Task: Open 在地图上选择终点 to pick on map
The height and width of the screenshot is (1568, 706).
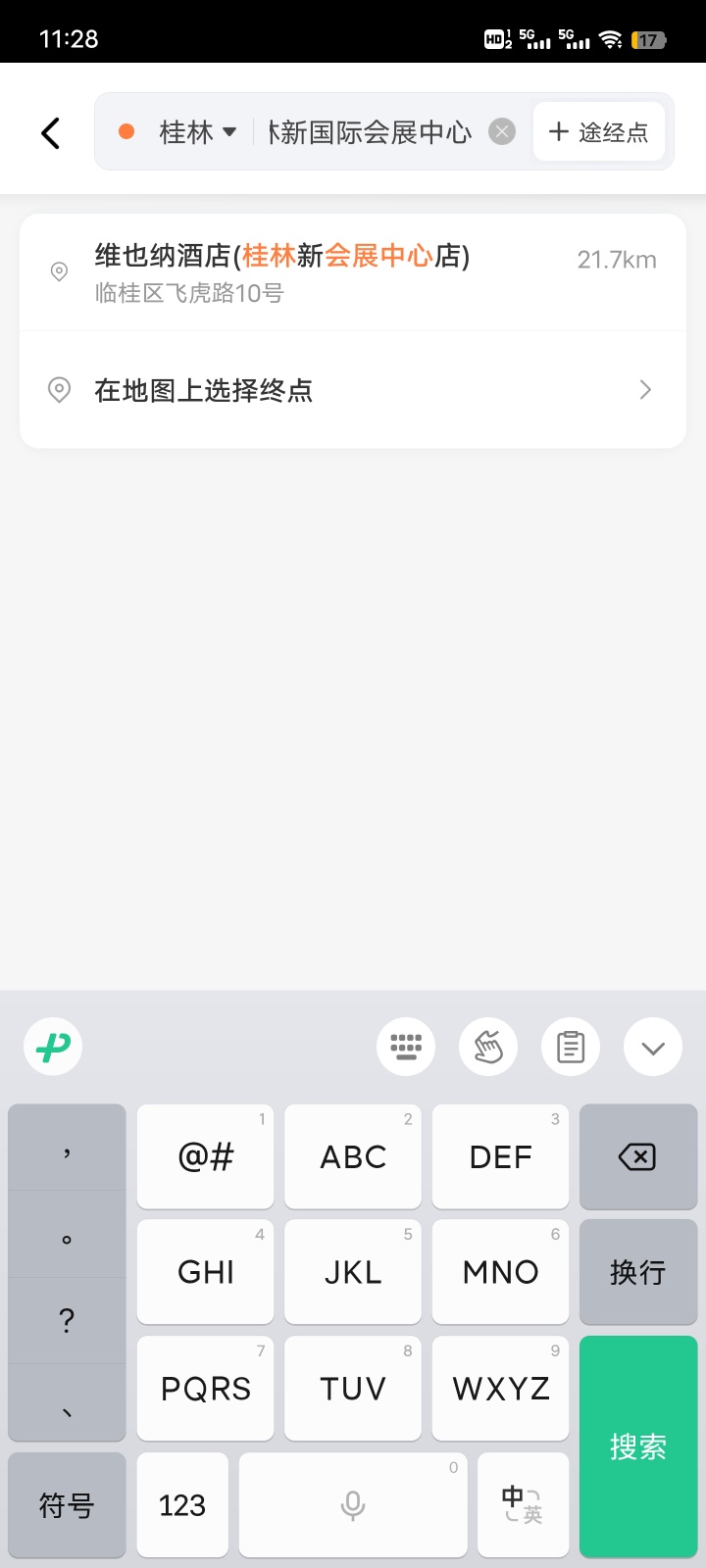Action: coord(353,390)
